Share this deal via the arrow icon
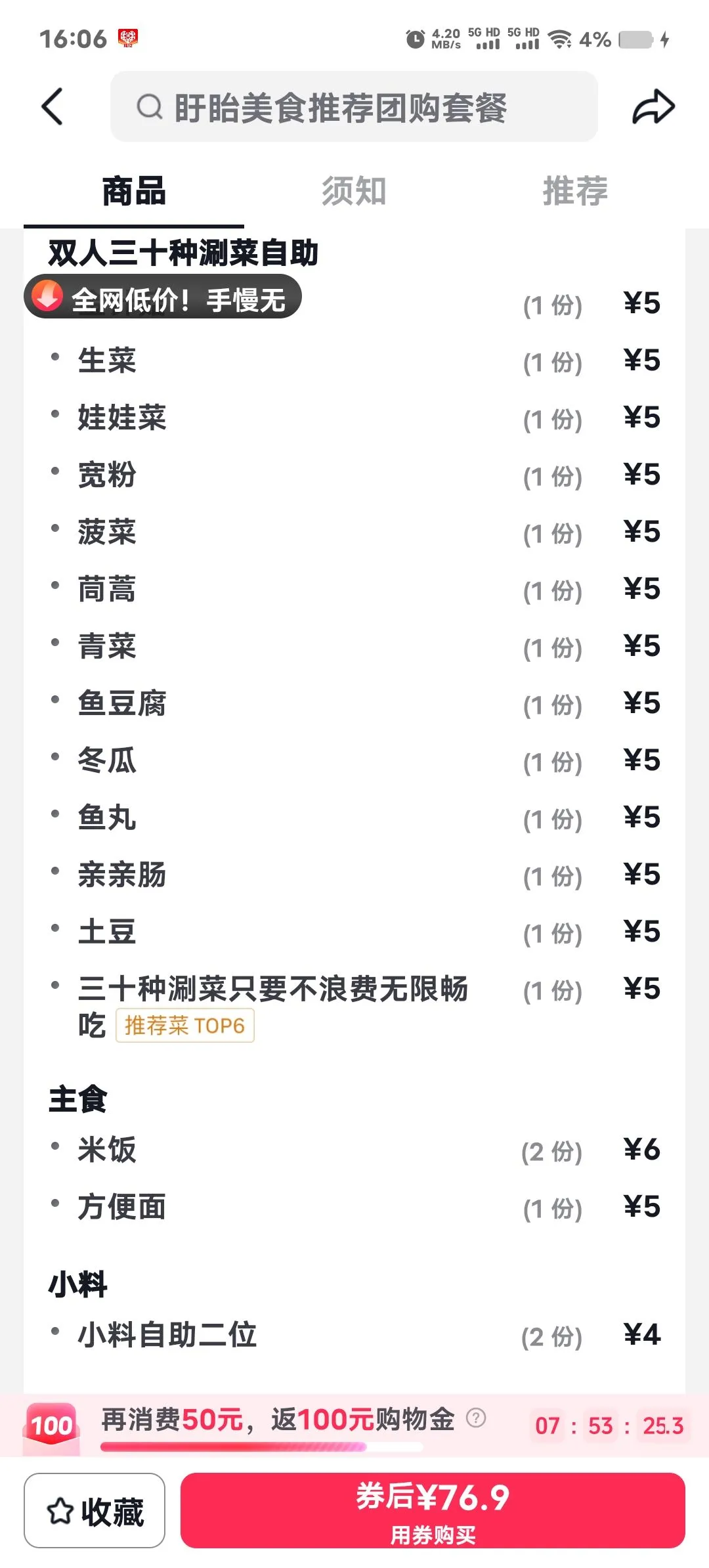The height and width of the screenshot is (1568, 709). (653, 107)
